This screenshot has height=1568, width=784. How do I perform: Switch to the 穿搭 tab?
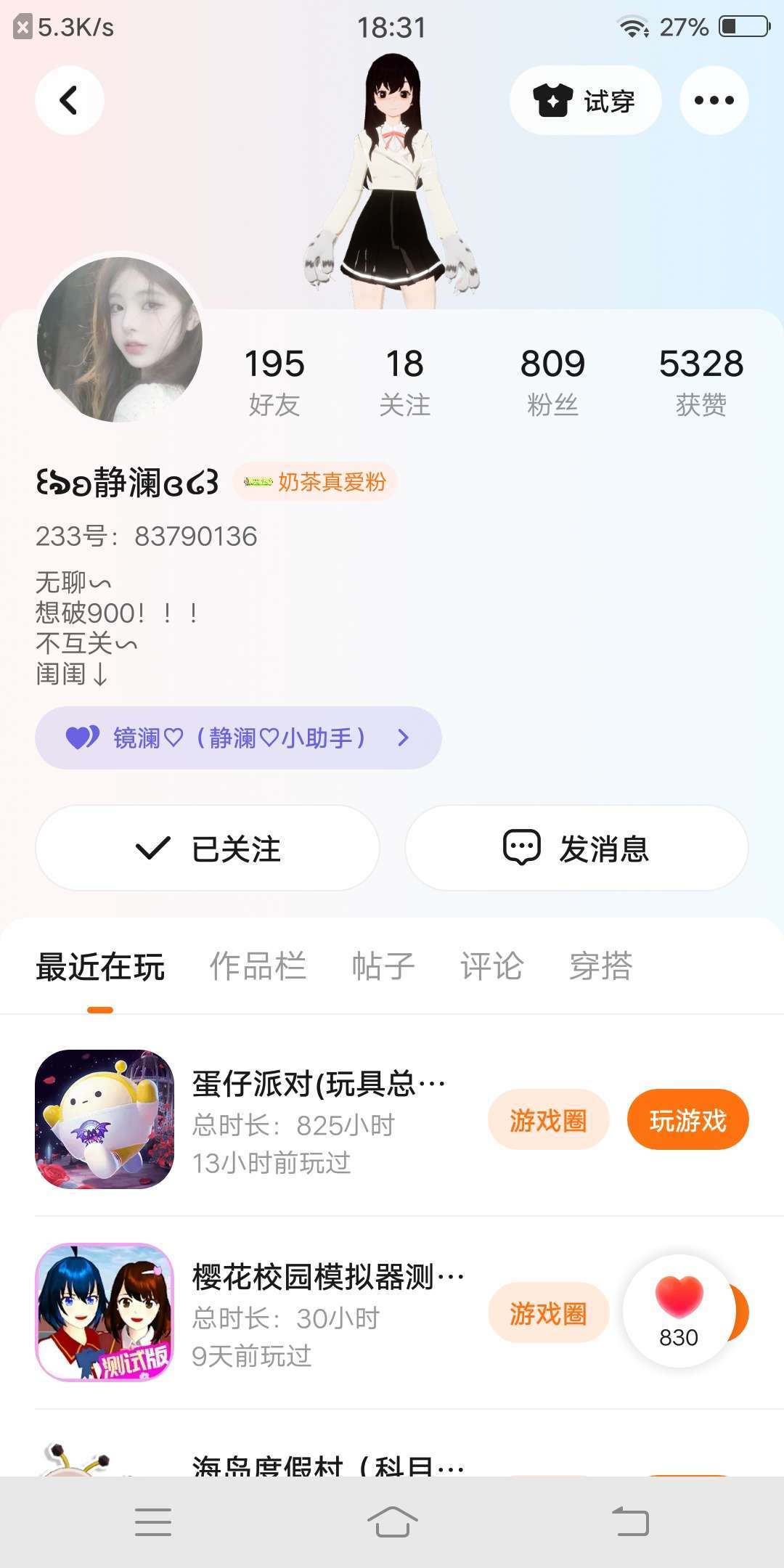[600, 966]
